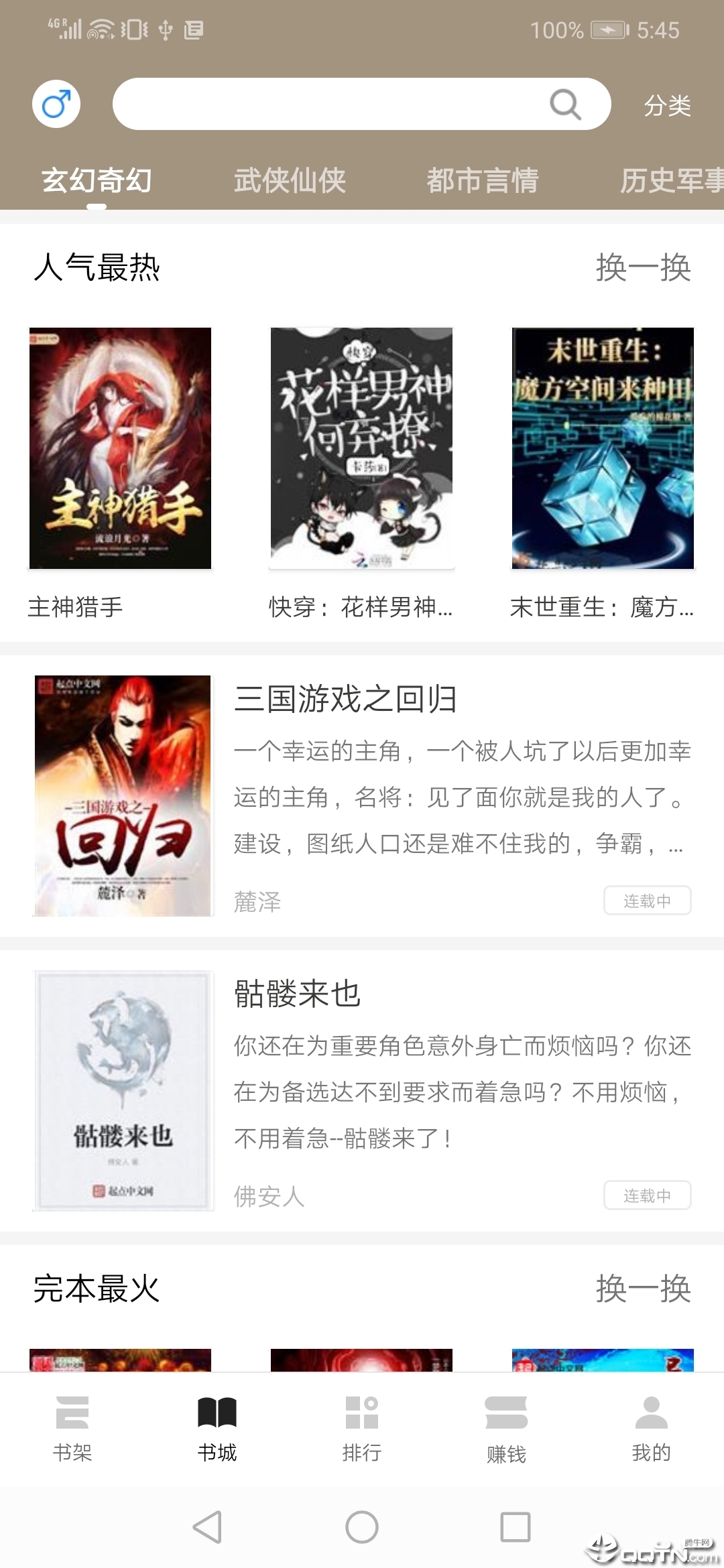Open the 我的 profile icon

click(x=651, y=1410)
